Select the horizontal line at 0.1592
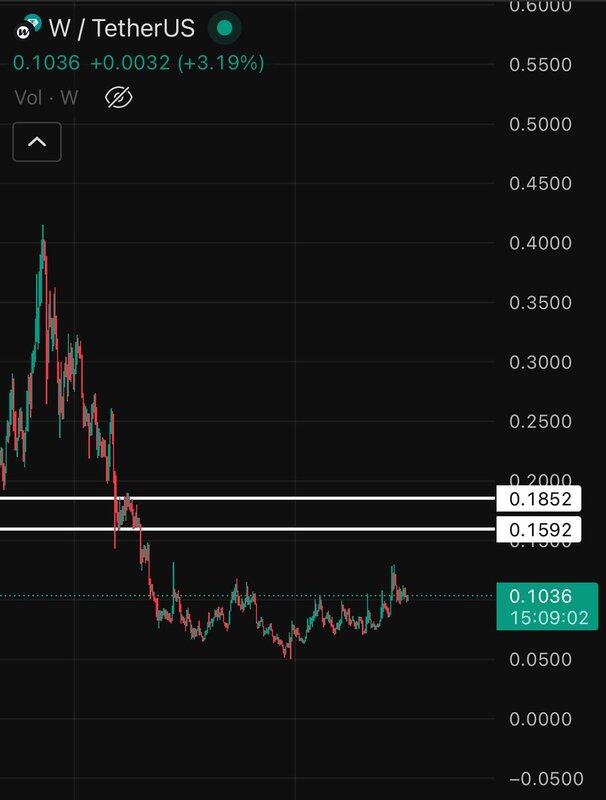This screenshot has width=606, height=800. click(300, 528)
